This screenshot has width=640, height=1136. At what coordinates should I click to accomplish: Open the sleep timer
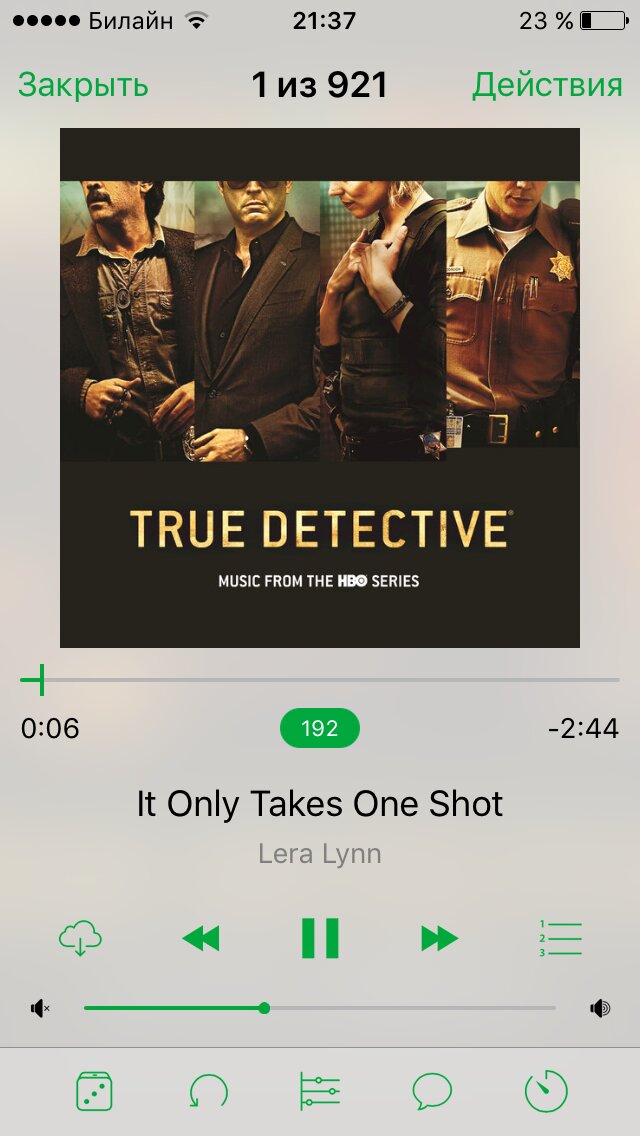[x=546, y=1091]
